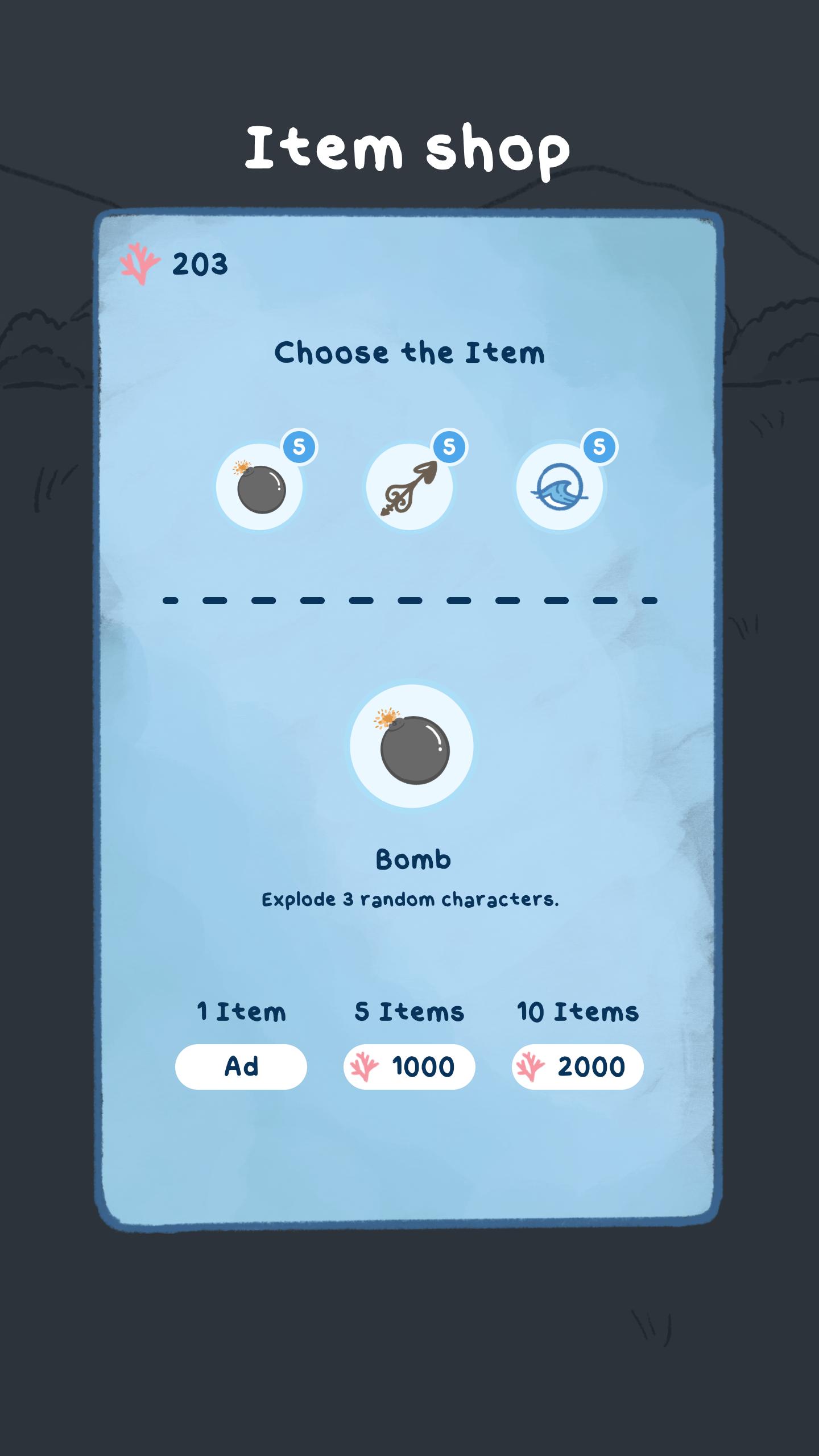Buy 10 items for 2000 coral
Image resolution: width=819 pixels, height=1456 pixels.
coord(578,1066)
